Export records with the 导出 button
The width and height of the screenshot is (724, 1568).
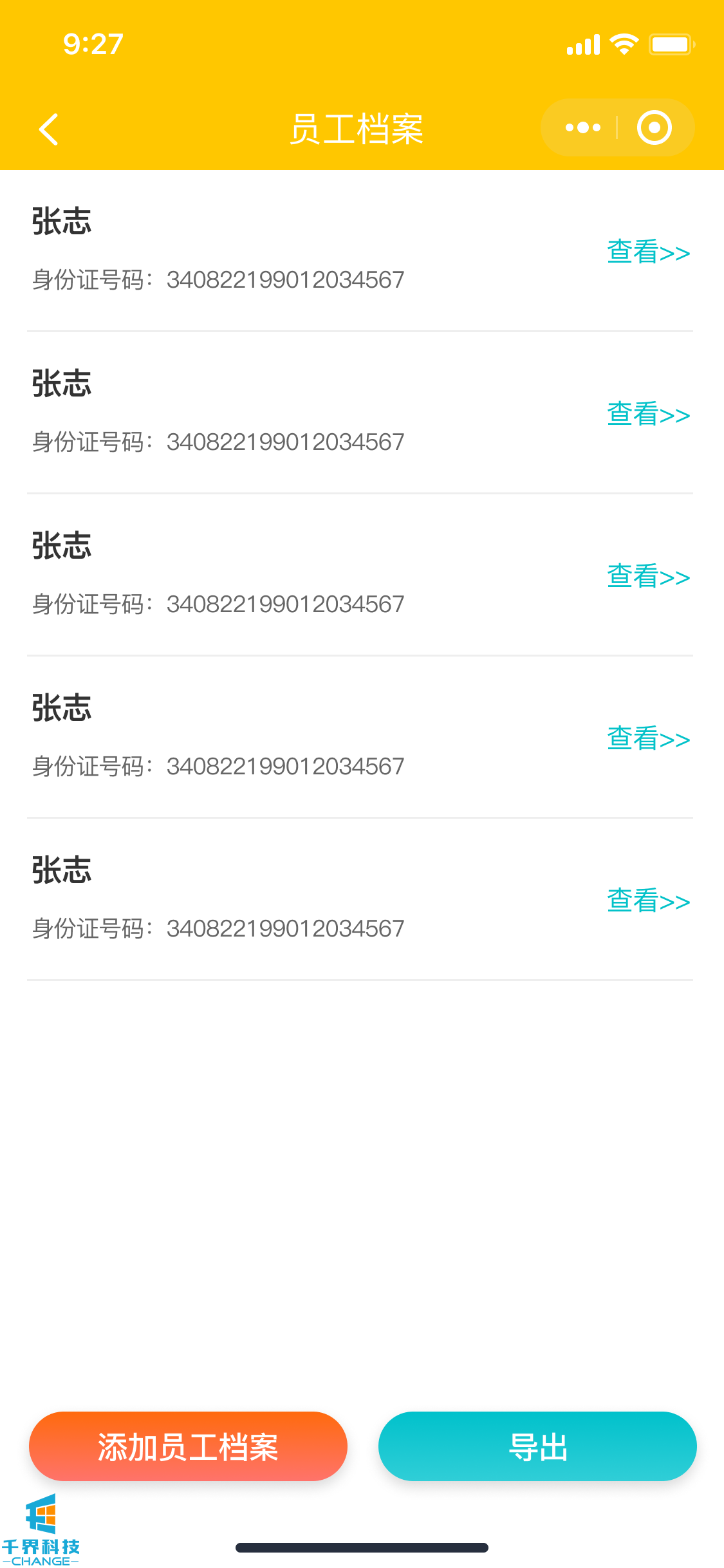[537, 1446]
